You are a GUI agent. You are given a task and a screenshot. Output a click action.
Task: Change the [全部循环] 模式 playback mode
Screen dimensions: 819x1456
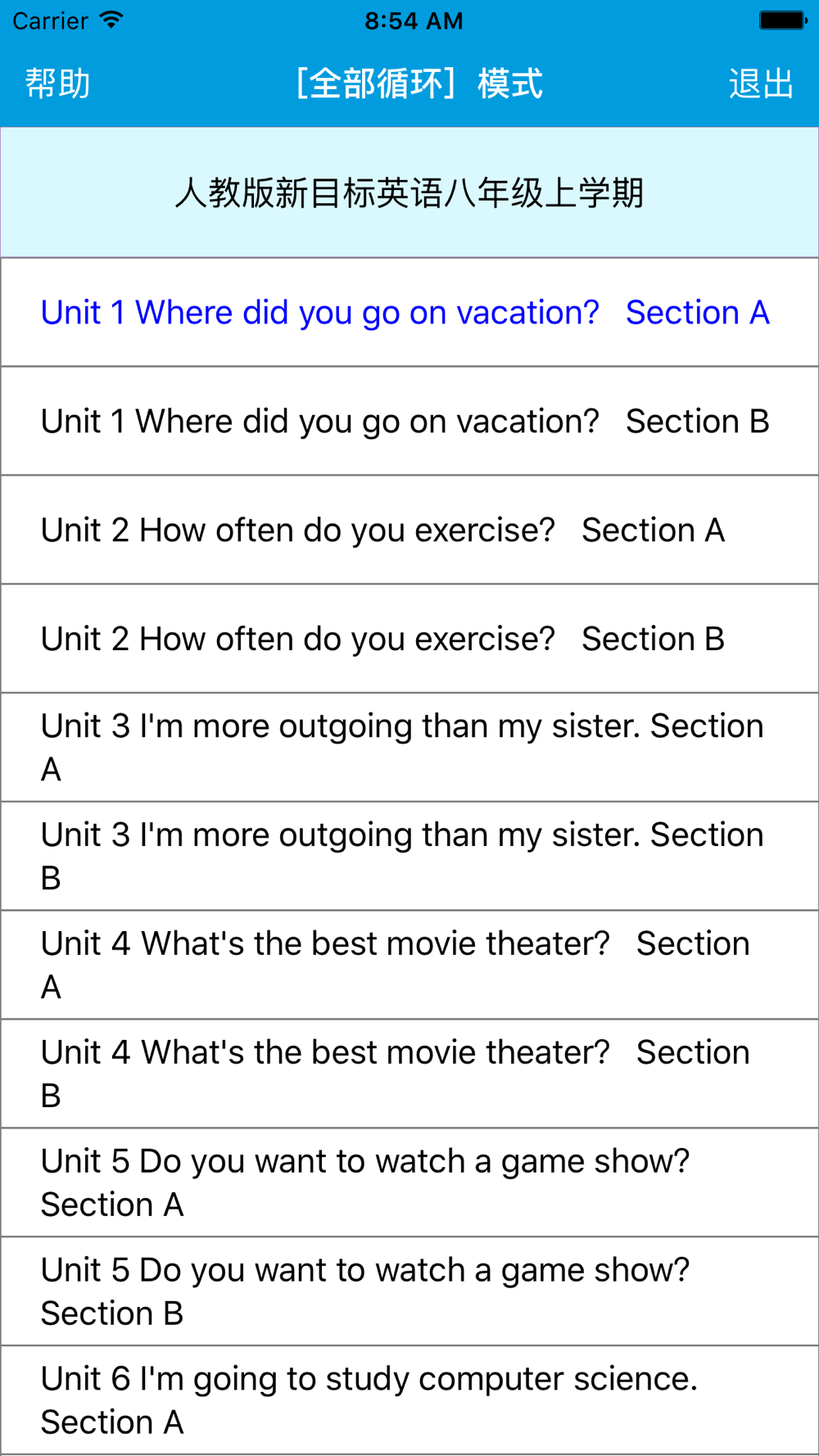[419, 84]
